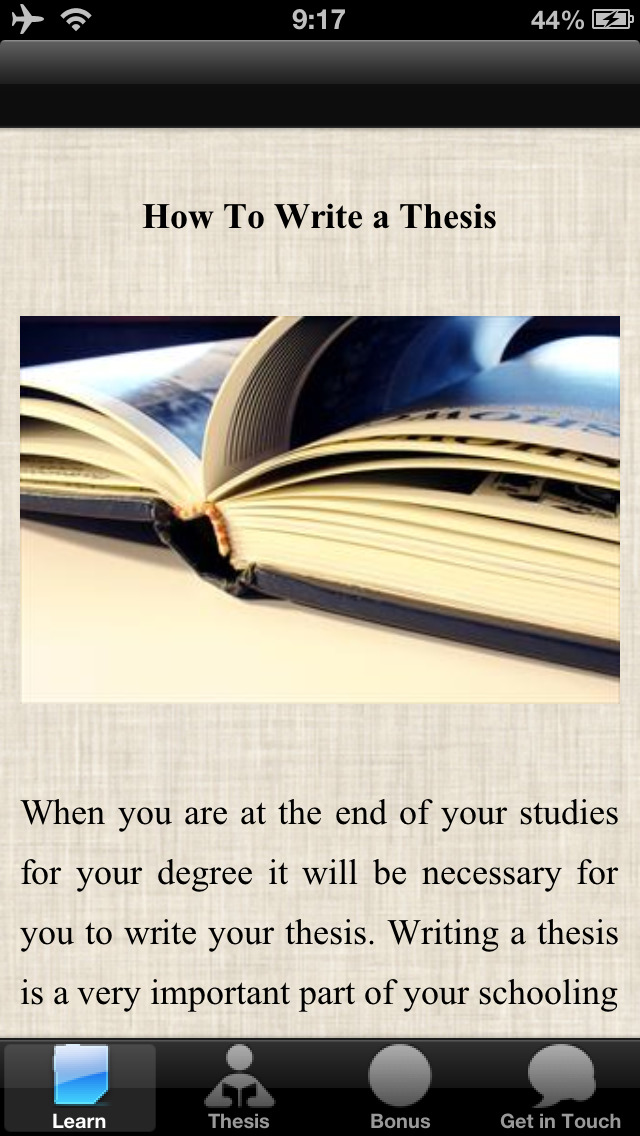The width and height of the screenshot is (640, 1136).
Task: Go to the Get in Touch tab
Action: [560, 1087]
